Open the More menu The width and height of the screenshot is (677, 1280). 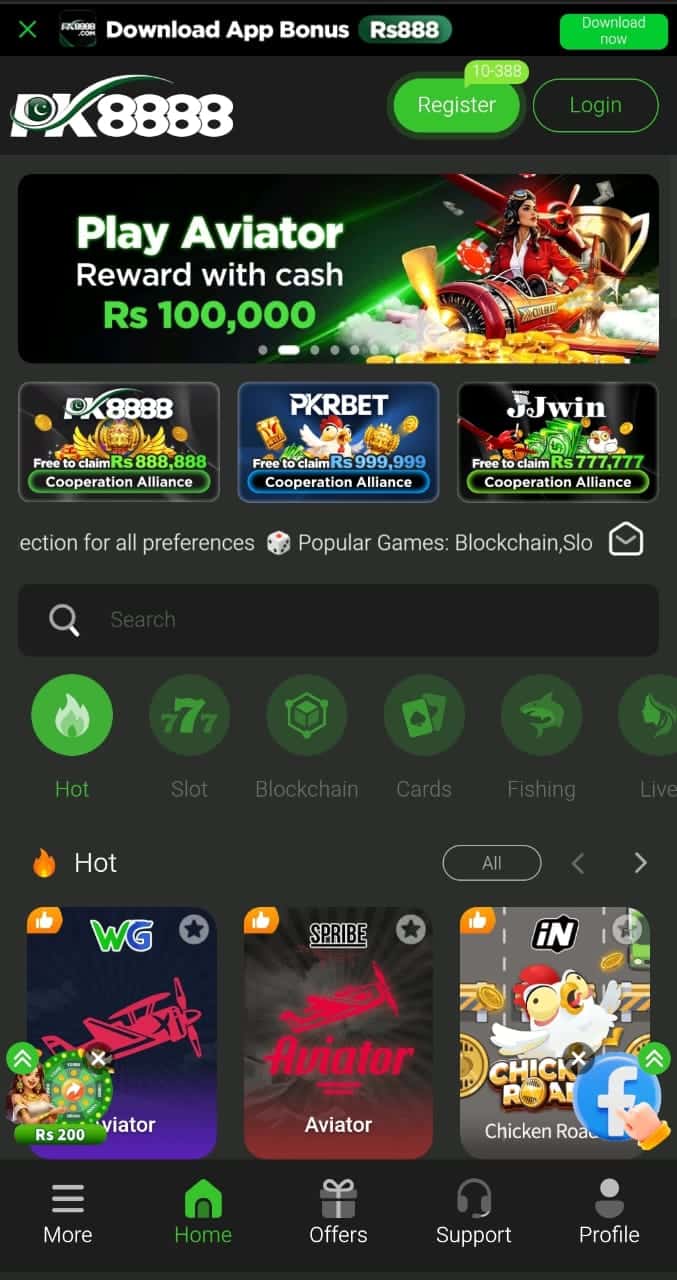[68, 1212]
